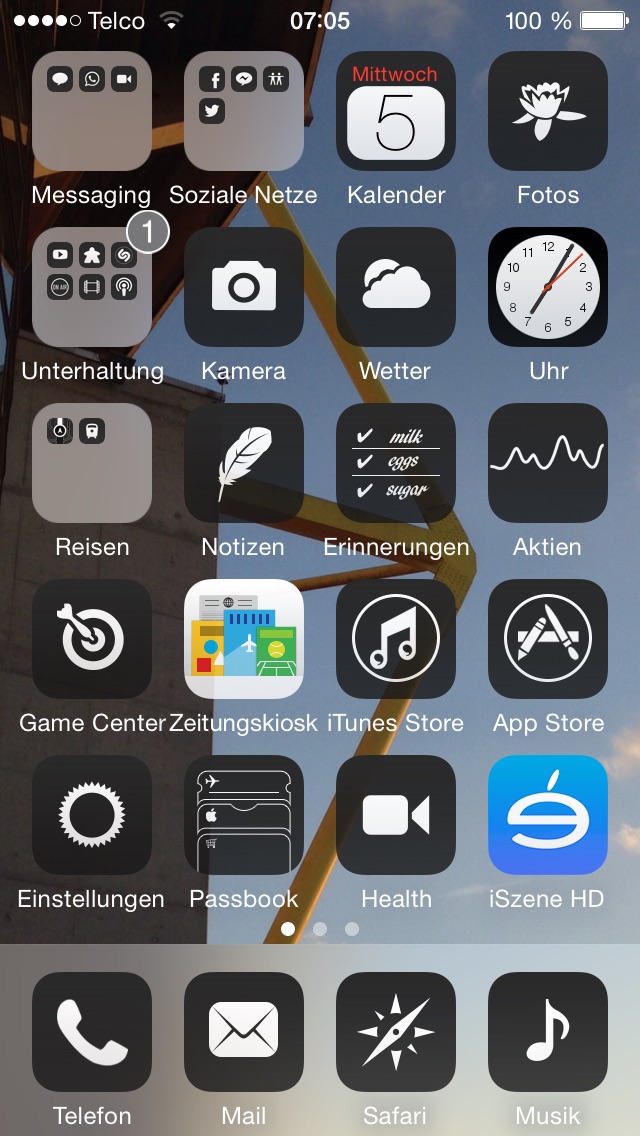Open the Zeitungskiosk app
640x1136 pixels.
[x=244, y=639]
